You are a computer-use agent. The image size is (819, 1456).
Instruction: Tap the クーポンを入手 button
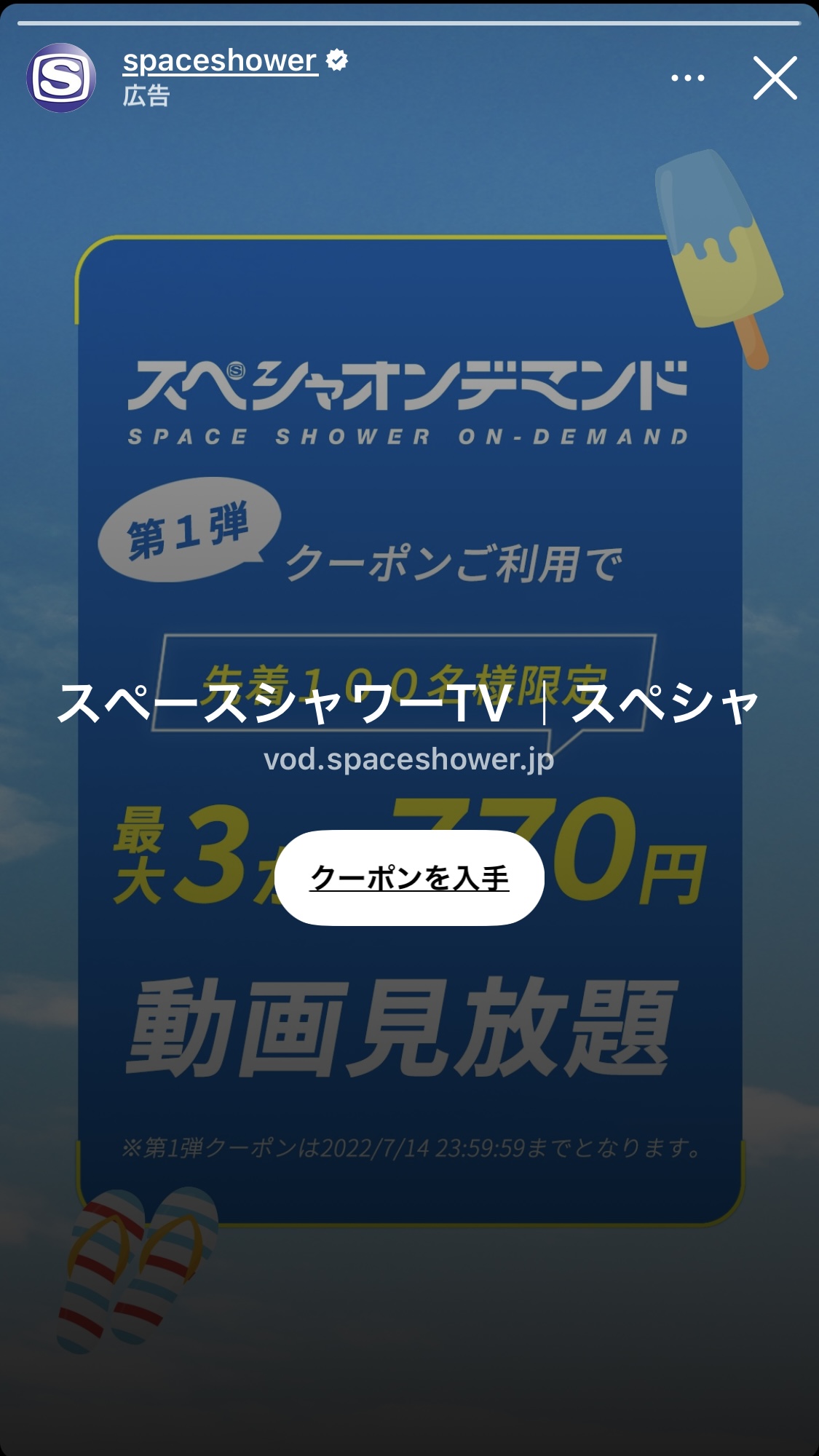[409, 877]
